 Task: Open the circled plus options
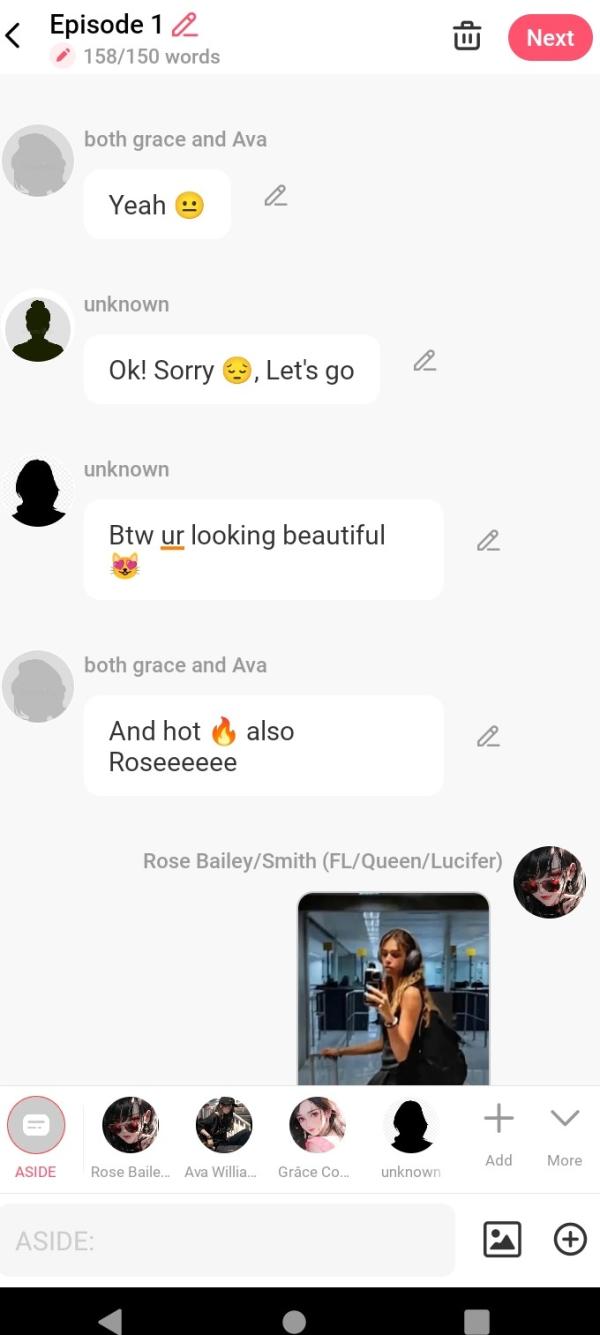(570, 1240)
